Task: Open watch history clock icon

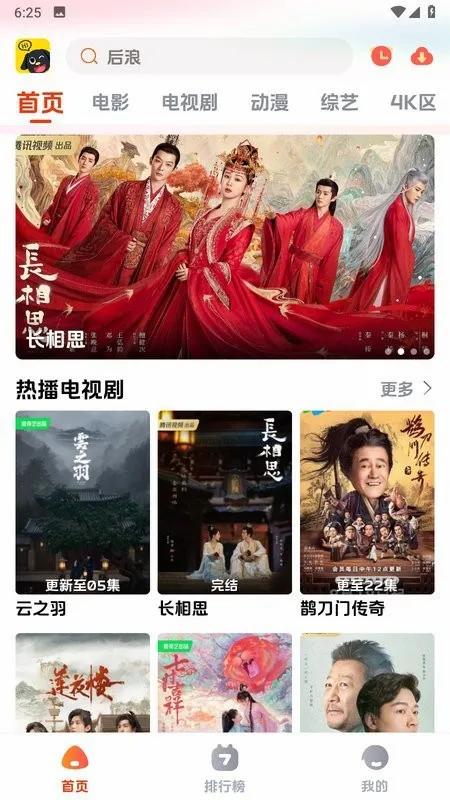Action: [x=381, y=56]
